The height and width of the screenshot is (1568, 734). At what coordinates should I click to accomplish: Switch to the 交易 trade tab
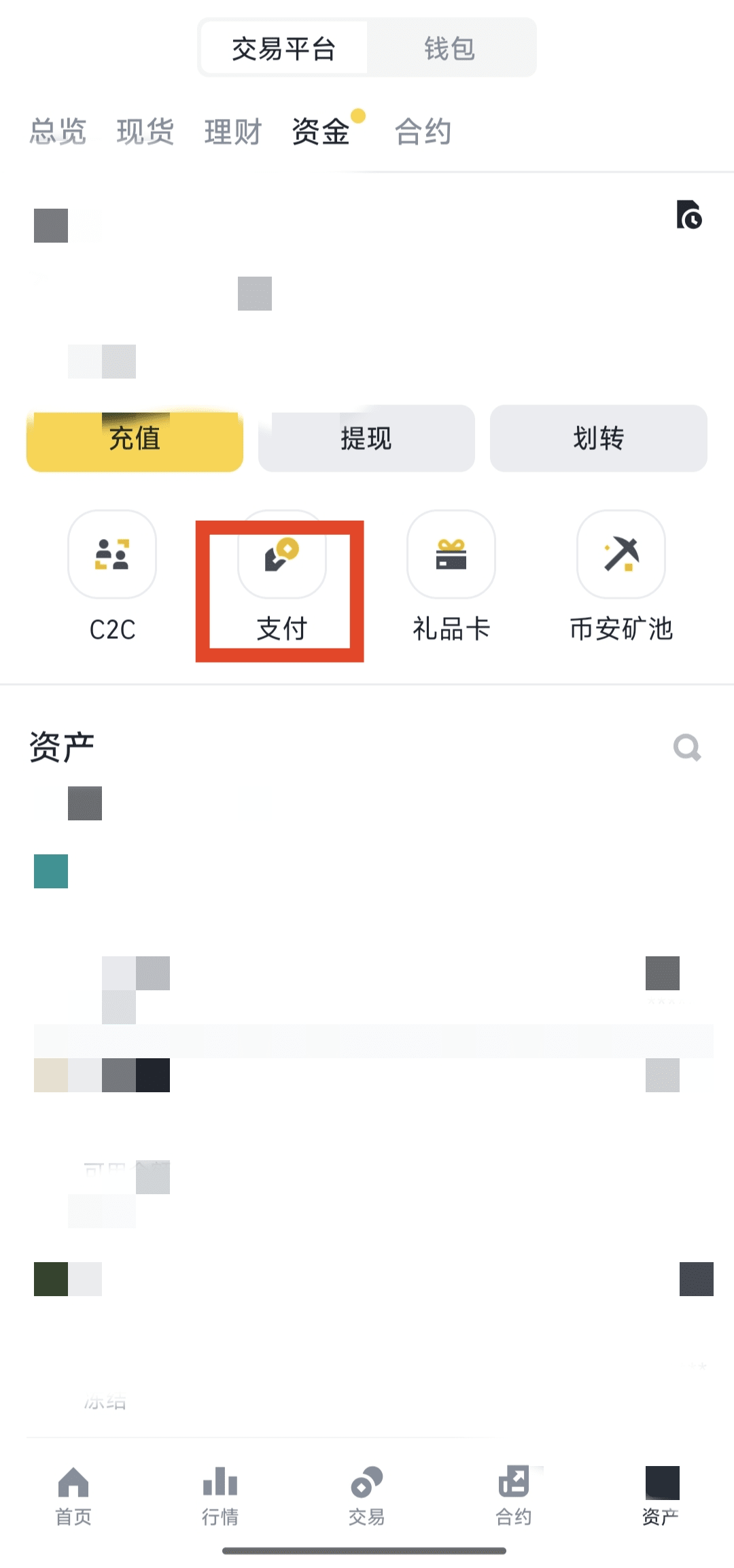pyautogui.click(x=367, y=1496)
